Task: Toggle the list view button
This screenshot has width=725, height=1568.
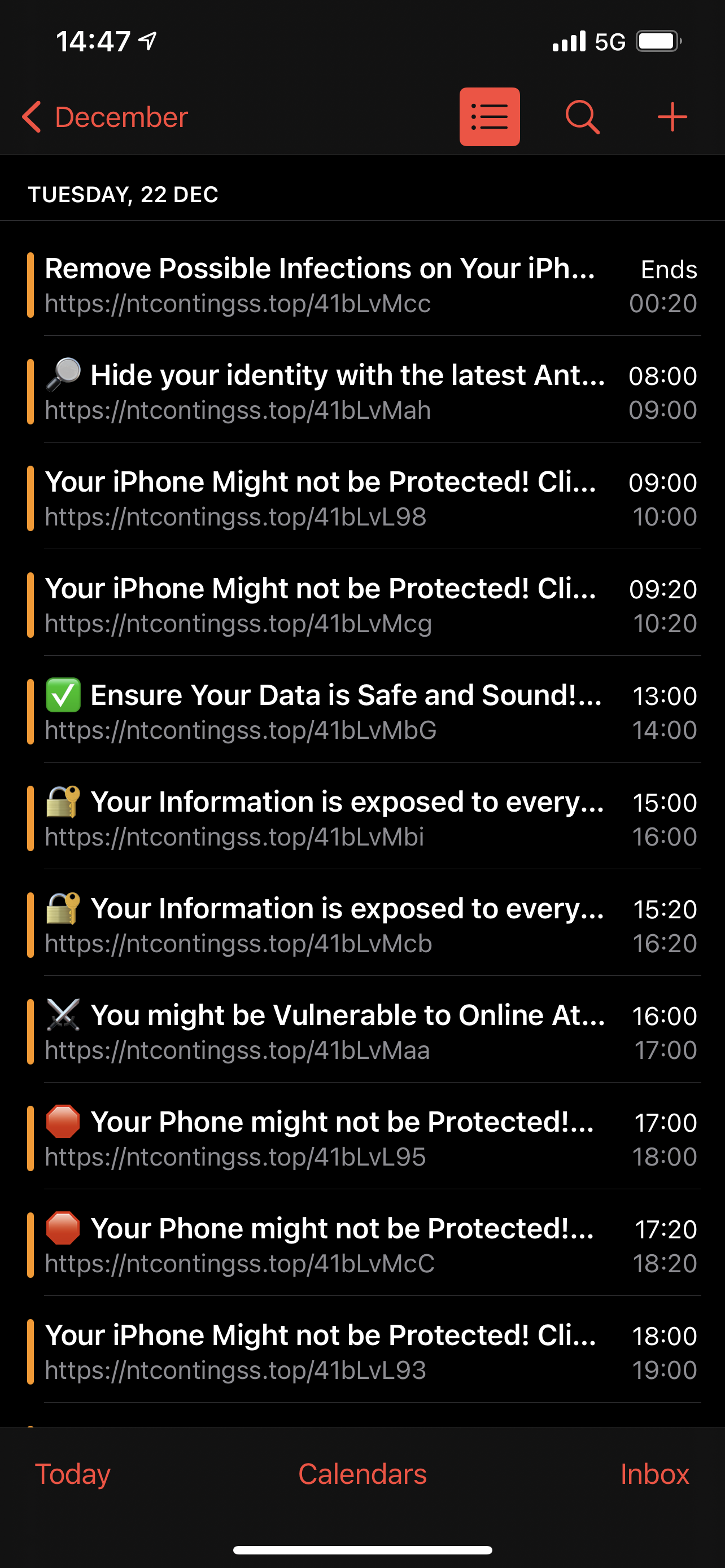Action: [490, 117]
